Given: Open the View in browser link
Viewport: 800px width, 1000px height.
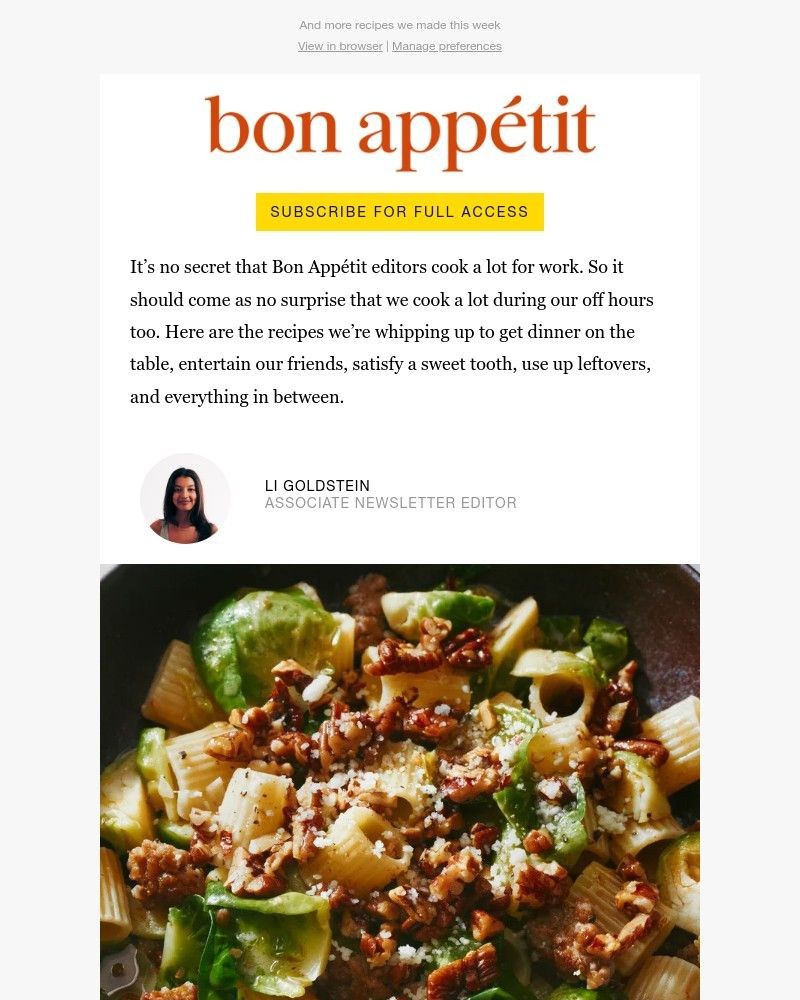Looking at the screenshot, I should point(340,46).
